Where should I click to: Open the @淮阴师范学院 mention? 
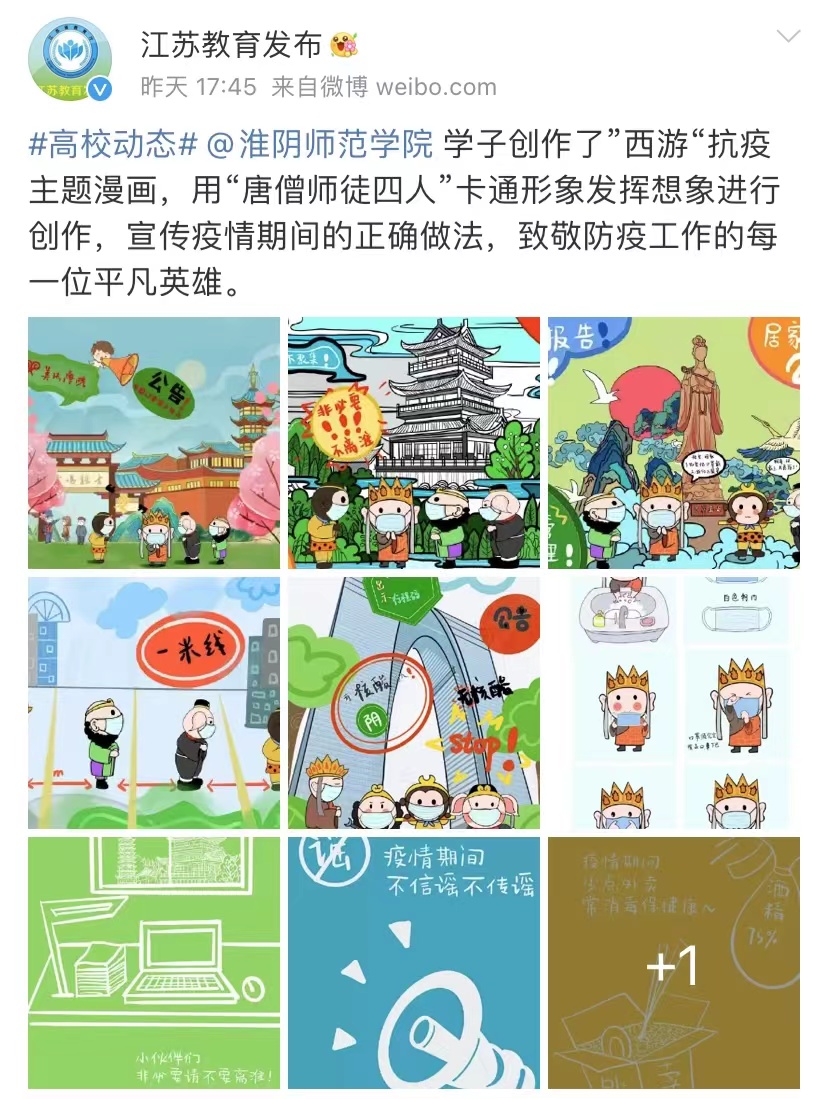tap(319, 145)
